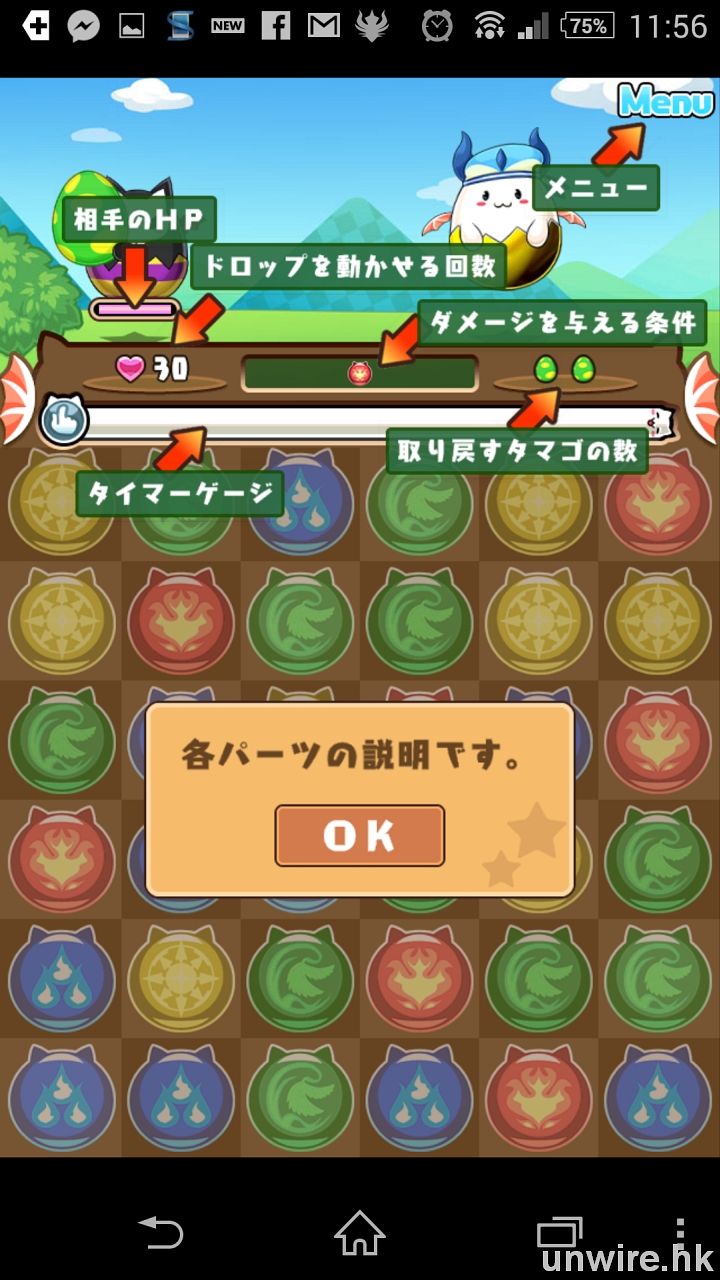
Task: Tap OK to dismiss the tutorial dialog
Action: [359, 835]
